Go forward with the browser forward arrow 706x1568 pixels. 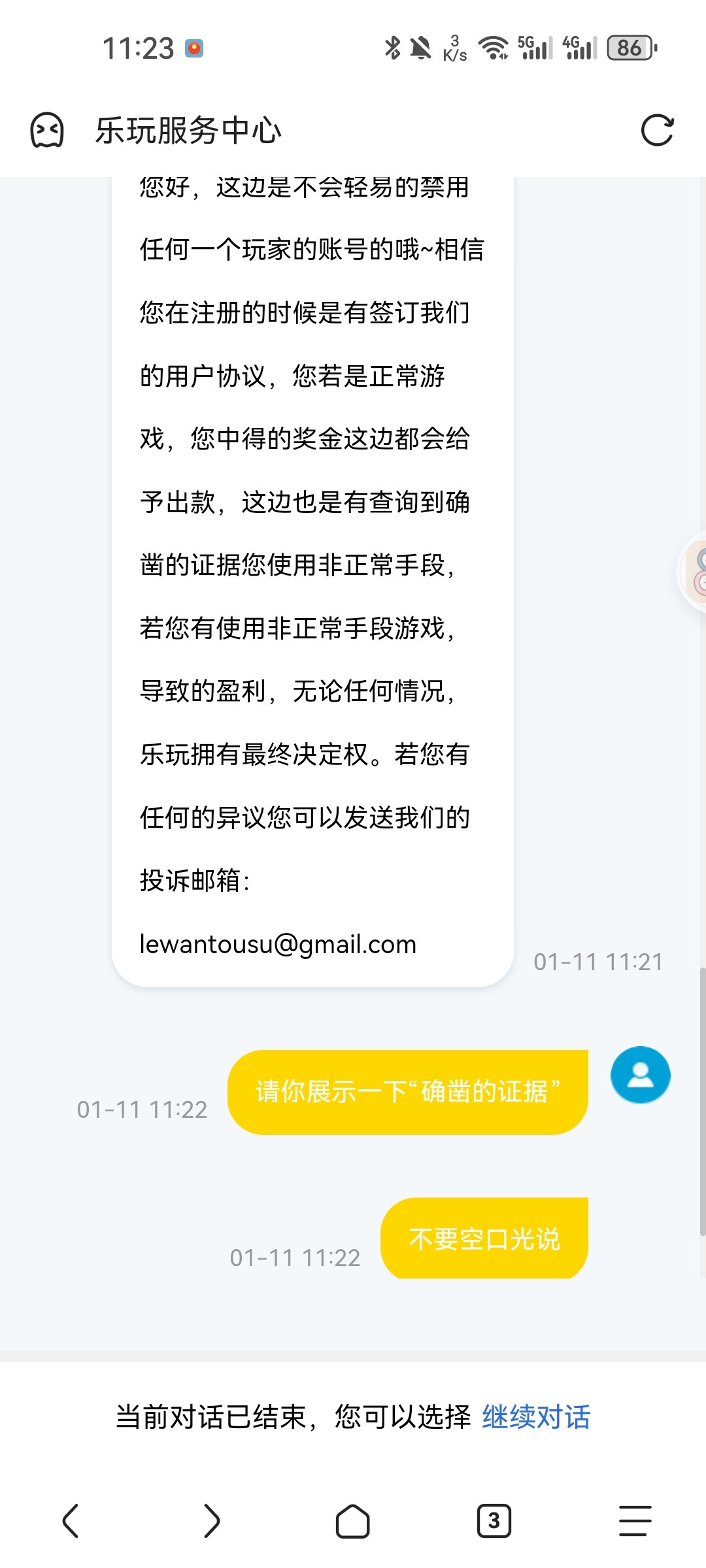click(x=211, y=1521)
